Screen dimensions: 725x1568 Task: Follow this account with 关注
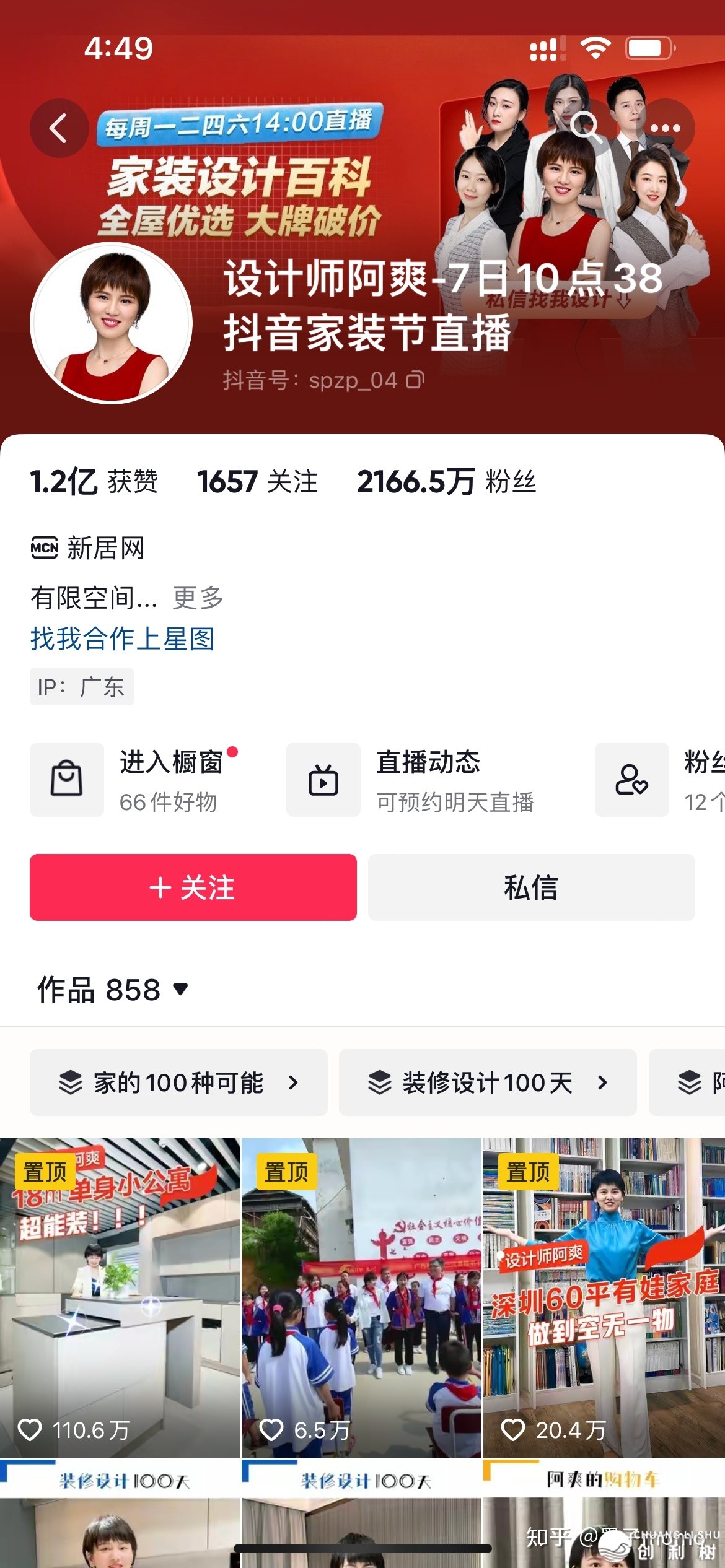point(193,887)
